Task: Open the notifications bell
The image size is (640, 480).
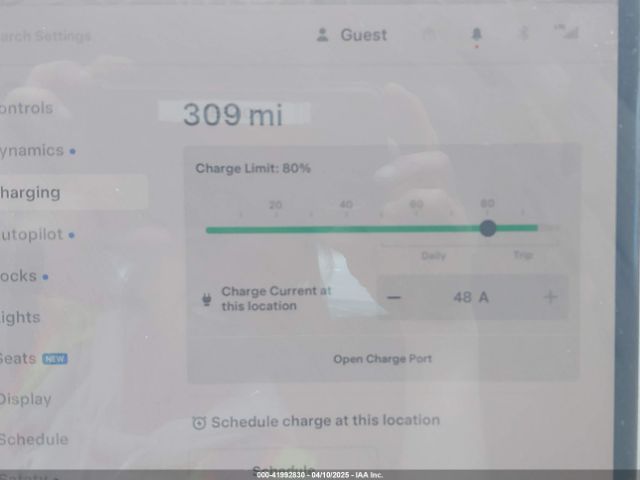Action: [477, 35]
